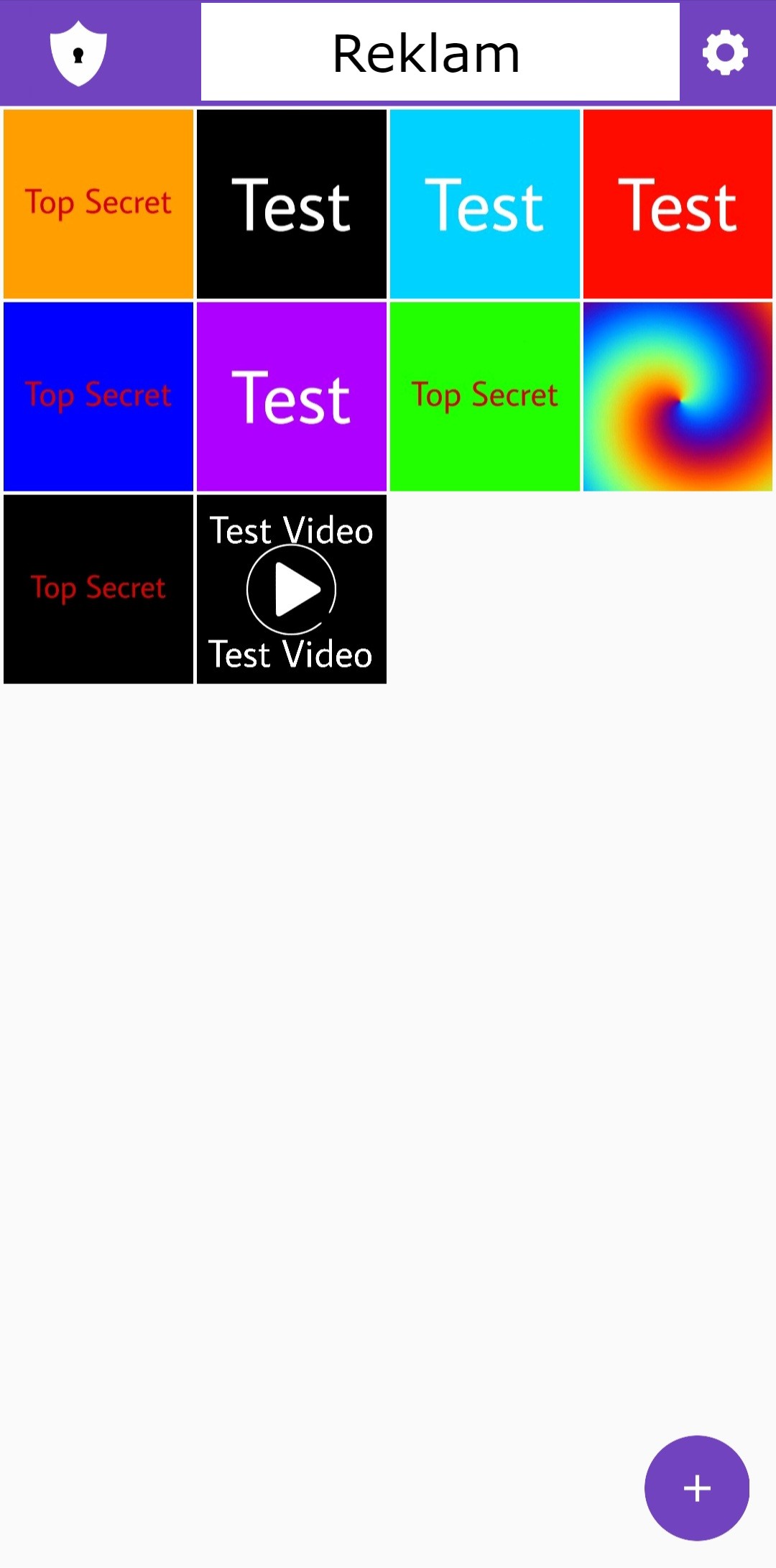Open the red Test image
The width and height of the screenshot is (776, 1568).
click(x=678, y=203)
